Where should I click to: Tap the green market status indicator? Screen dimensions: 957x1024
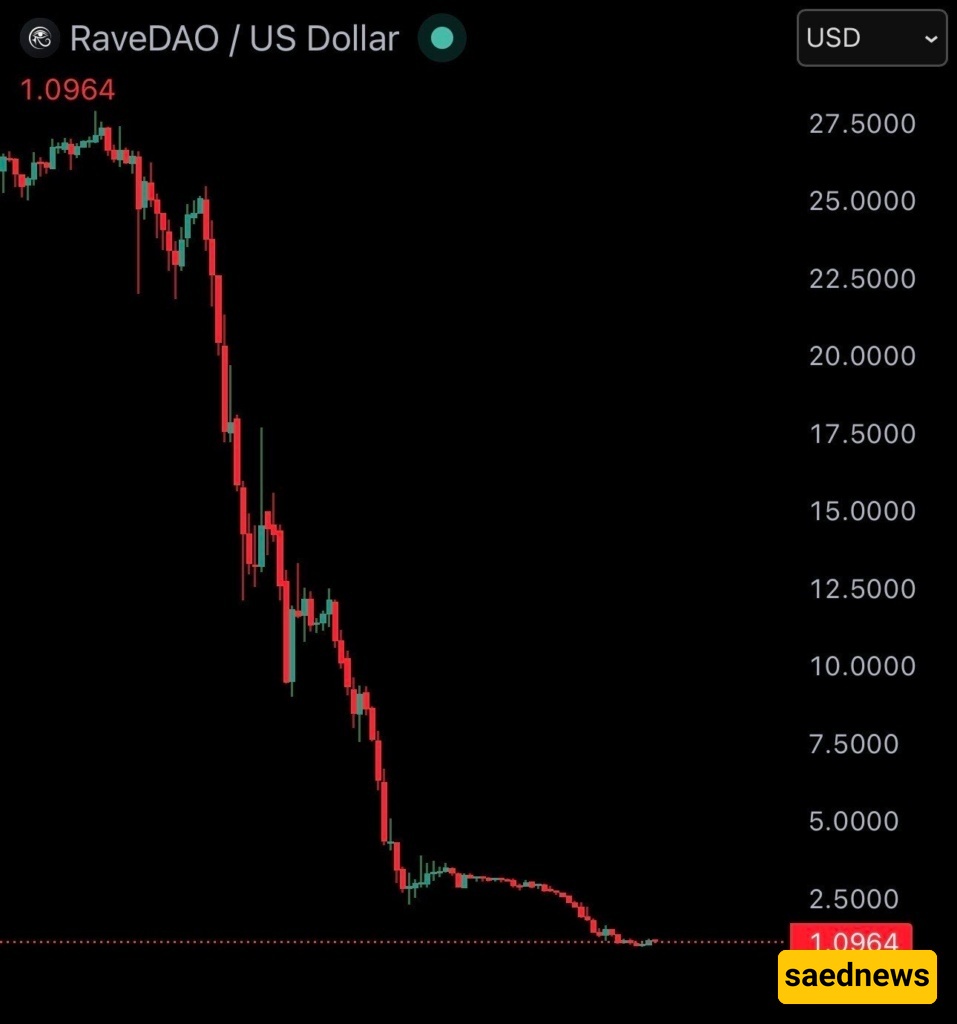(x=441, y=39)
